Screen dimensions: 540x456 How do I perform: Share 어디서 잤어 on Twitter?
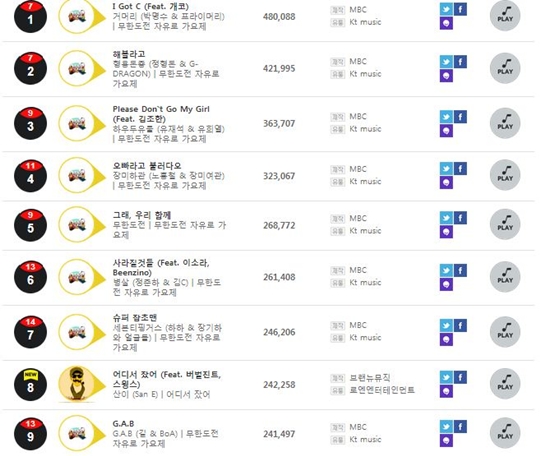tap(446, 377)
